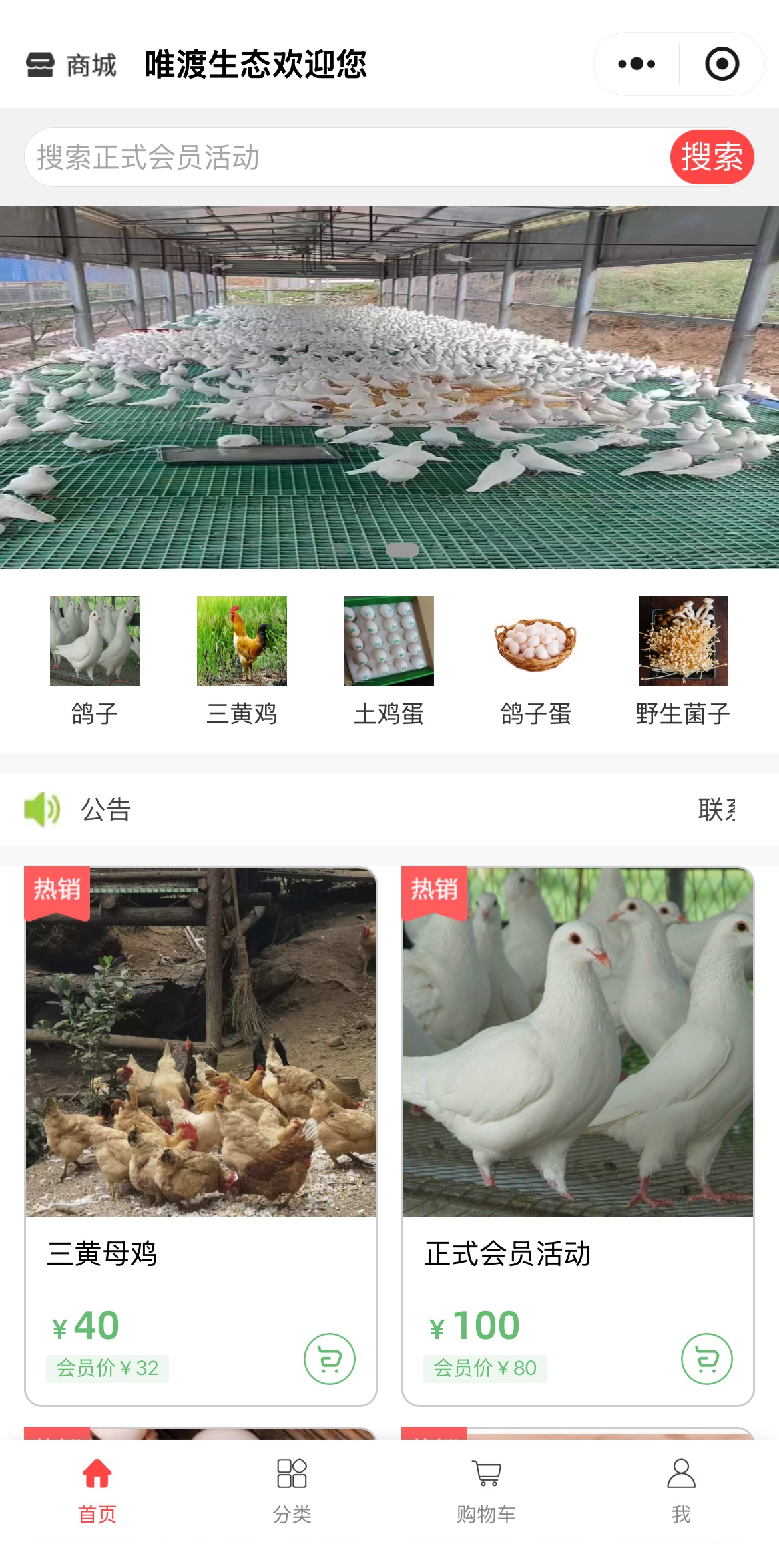Close the mini program via the circle icon

coord(722,64)
